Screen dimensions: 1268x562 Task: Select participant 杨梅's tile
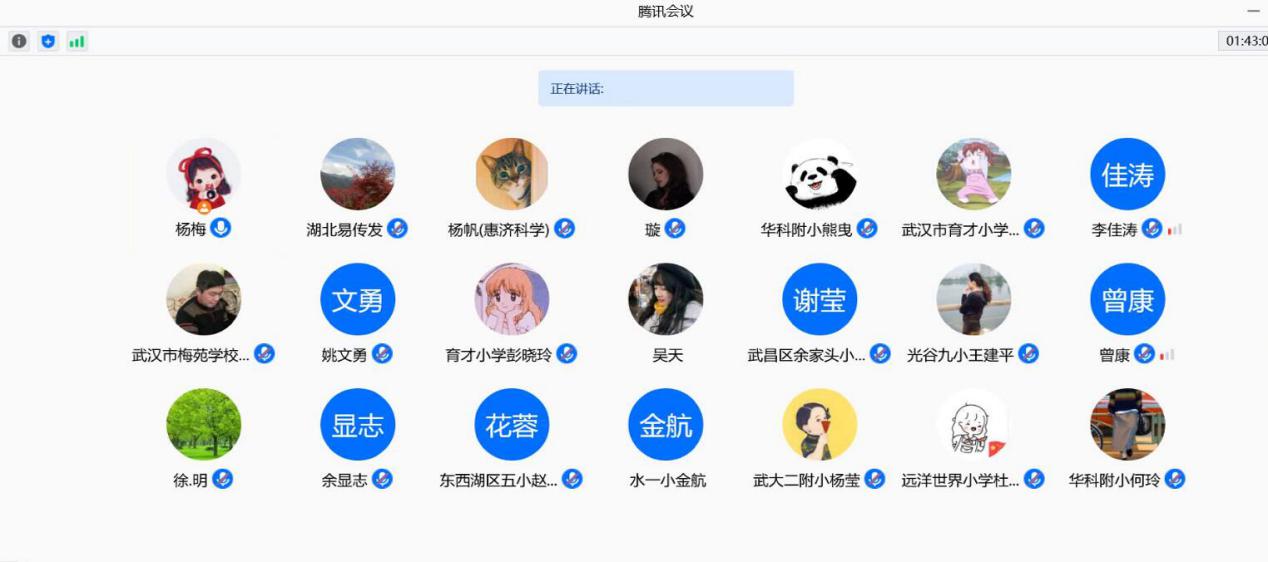[x=204, y=176]
